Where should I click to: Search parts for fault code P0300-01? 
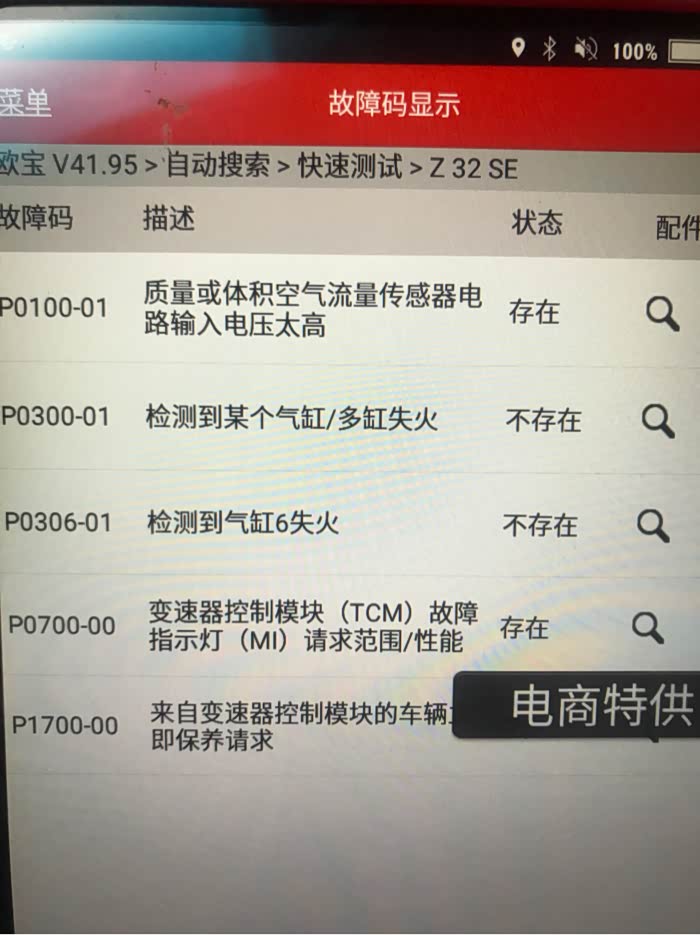[x=657, y=421]
